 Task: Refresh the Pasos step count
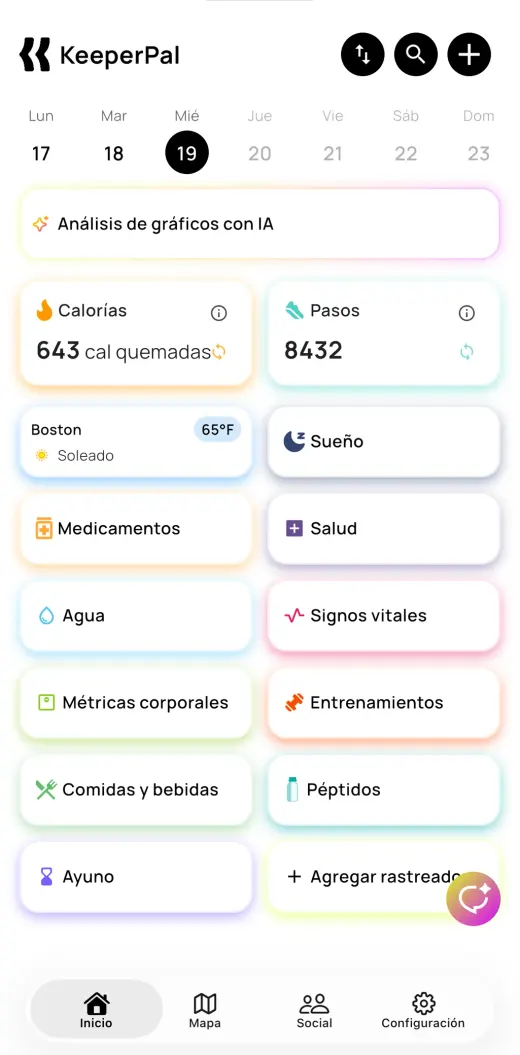coord(467,351)
